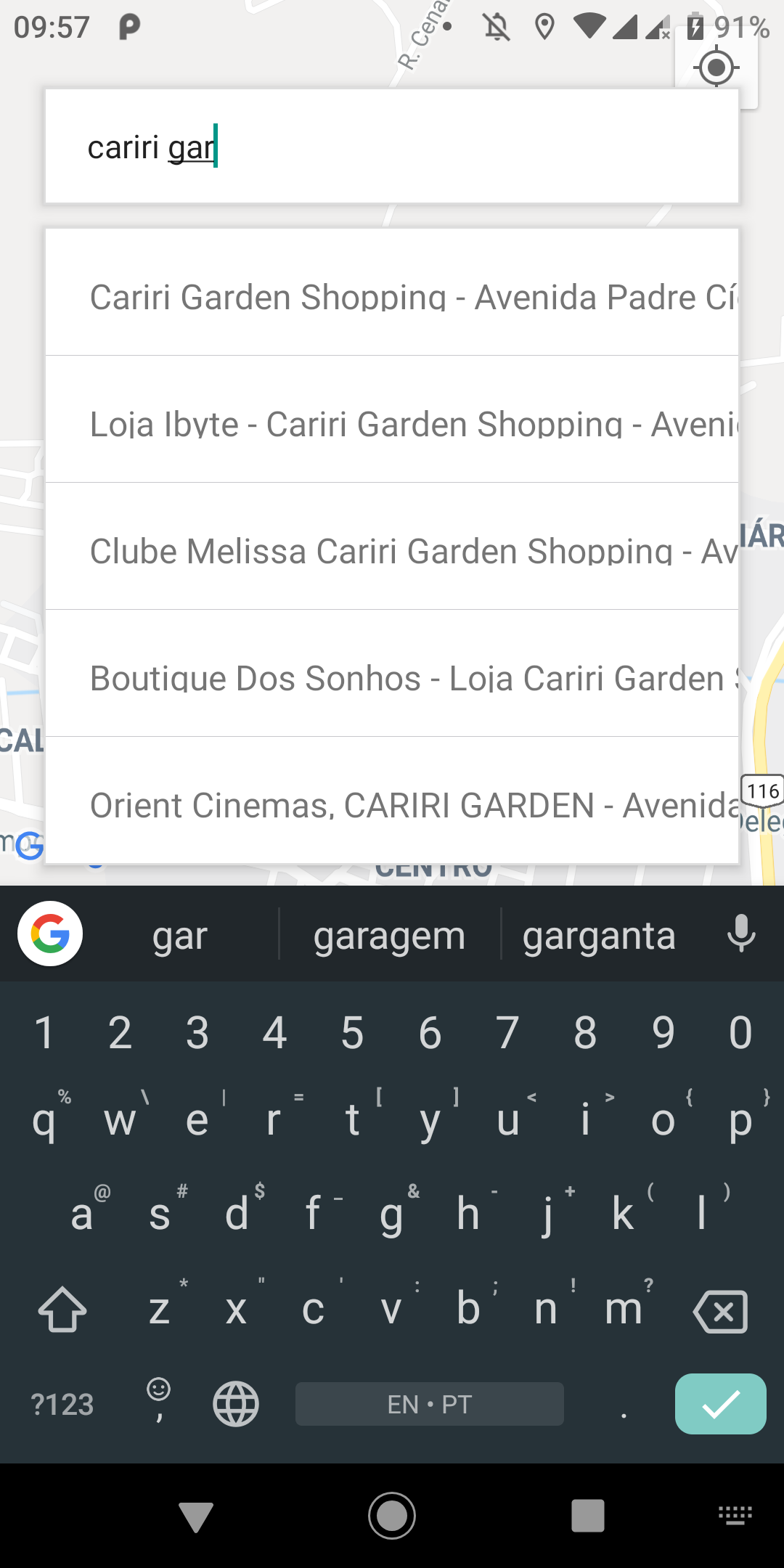Switch keyboard language with globe key
784x1568 pixels.
236,1404
